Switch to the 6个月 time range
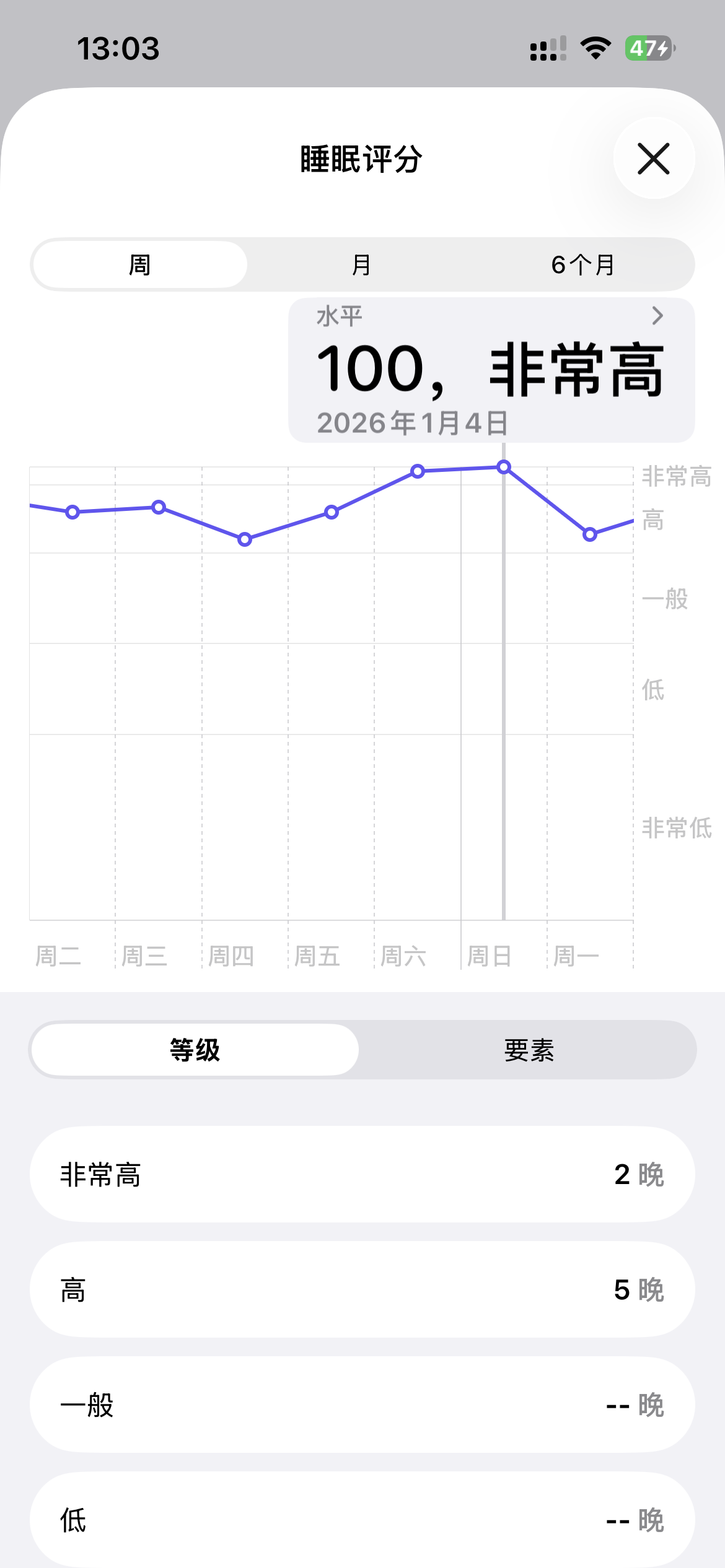This screenshot has width=725, height=1568. point(582,265)
